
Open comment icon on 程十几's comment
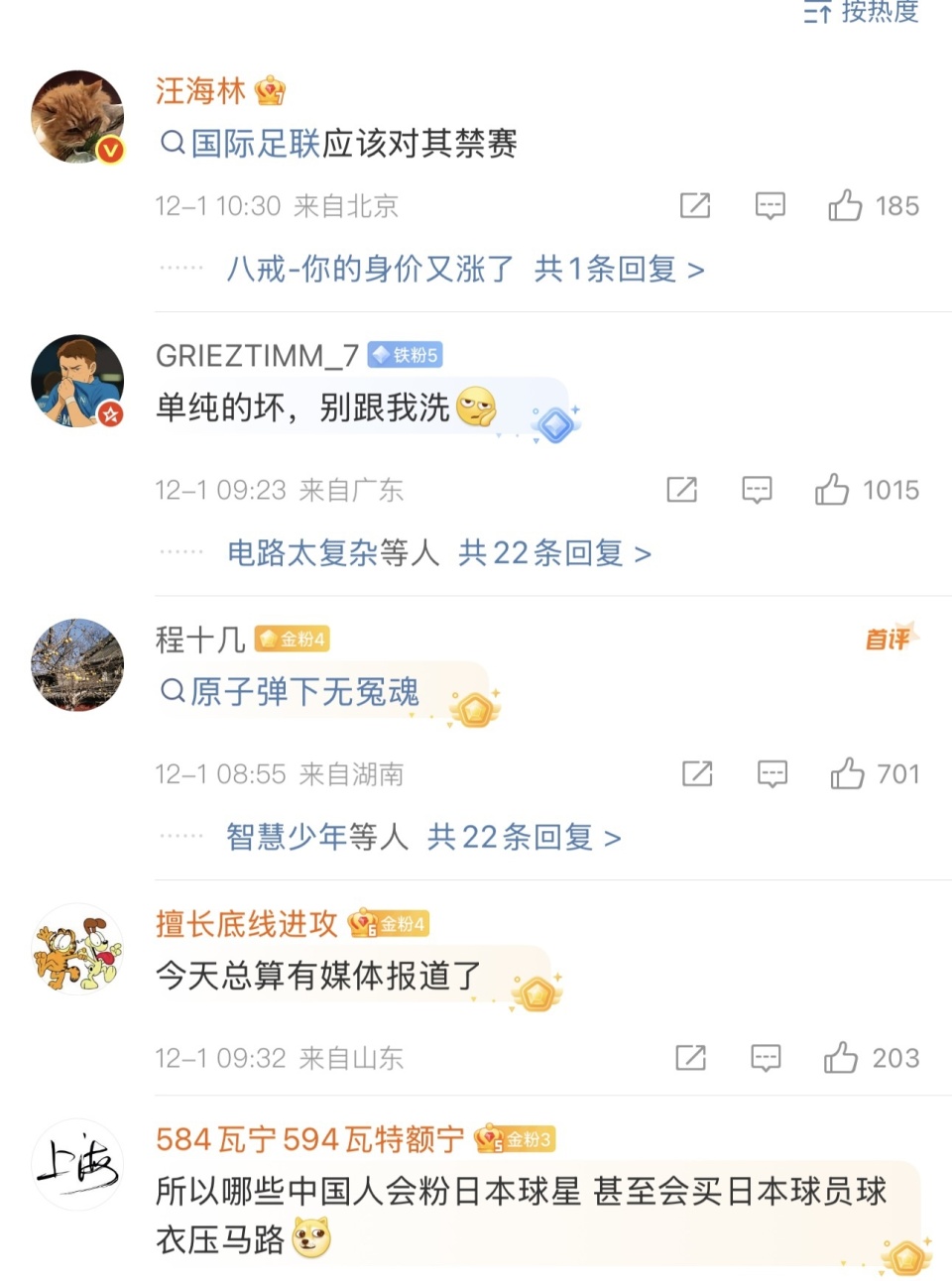772,773
